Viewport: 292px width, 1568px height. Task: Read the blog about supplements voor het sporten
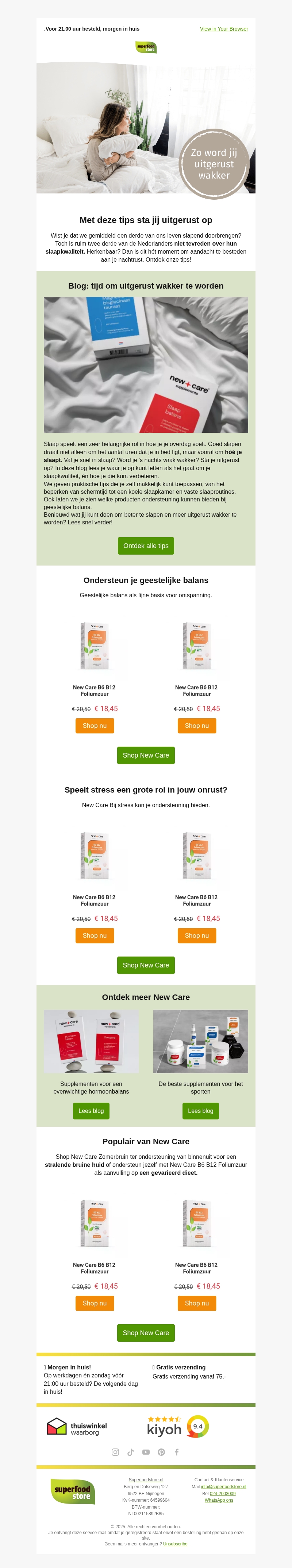click(x=200, y=1110)
